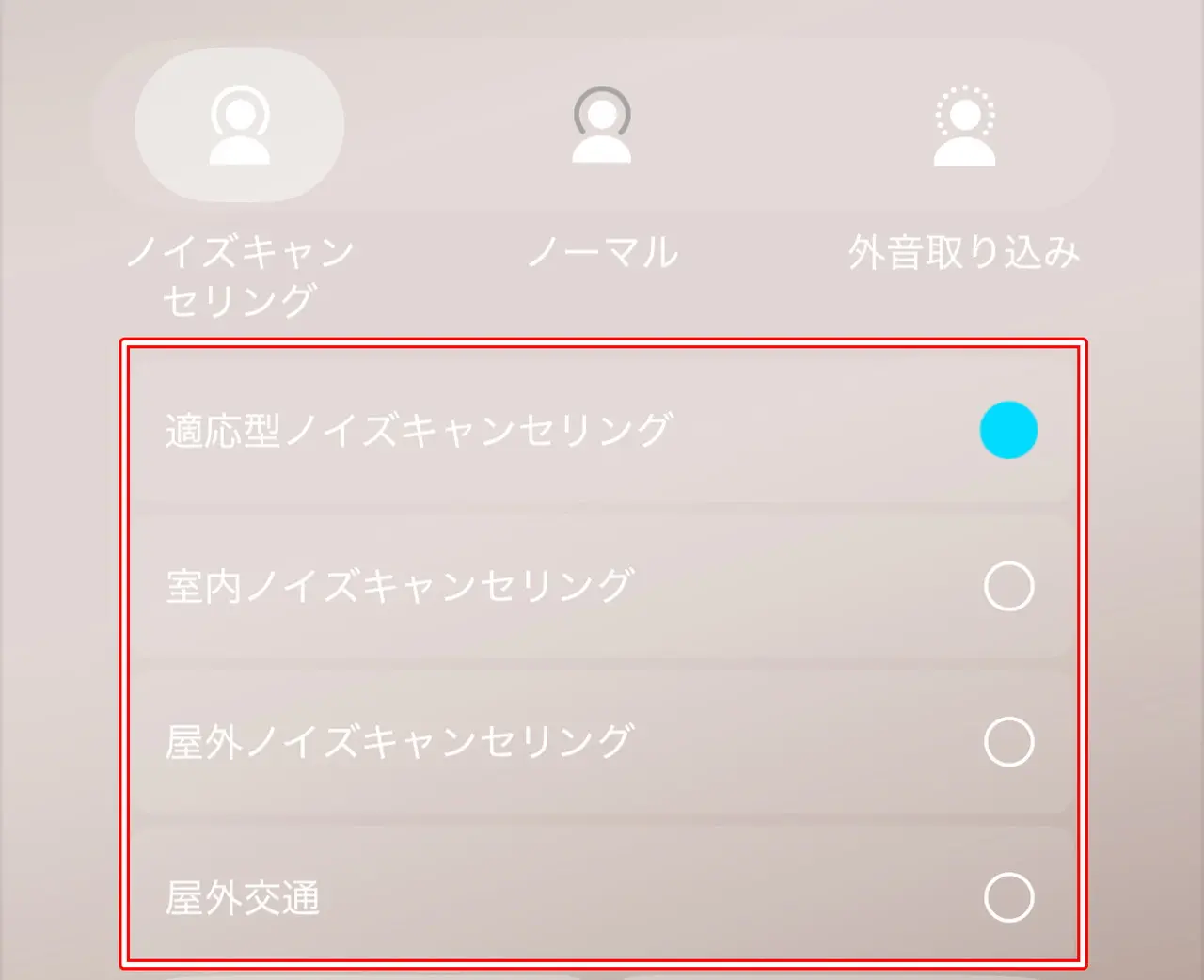Choose 適応型ノイズキャンセリング option
The height and width of the screenshot is (980, 1204).
(1008, 430)
